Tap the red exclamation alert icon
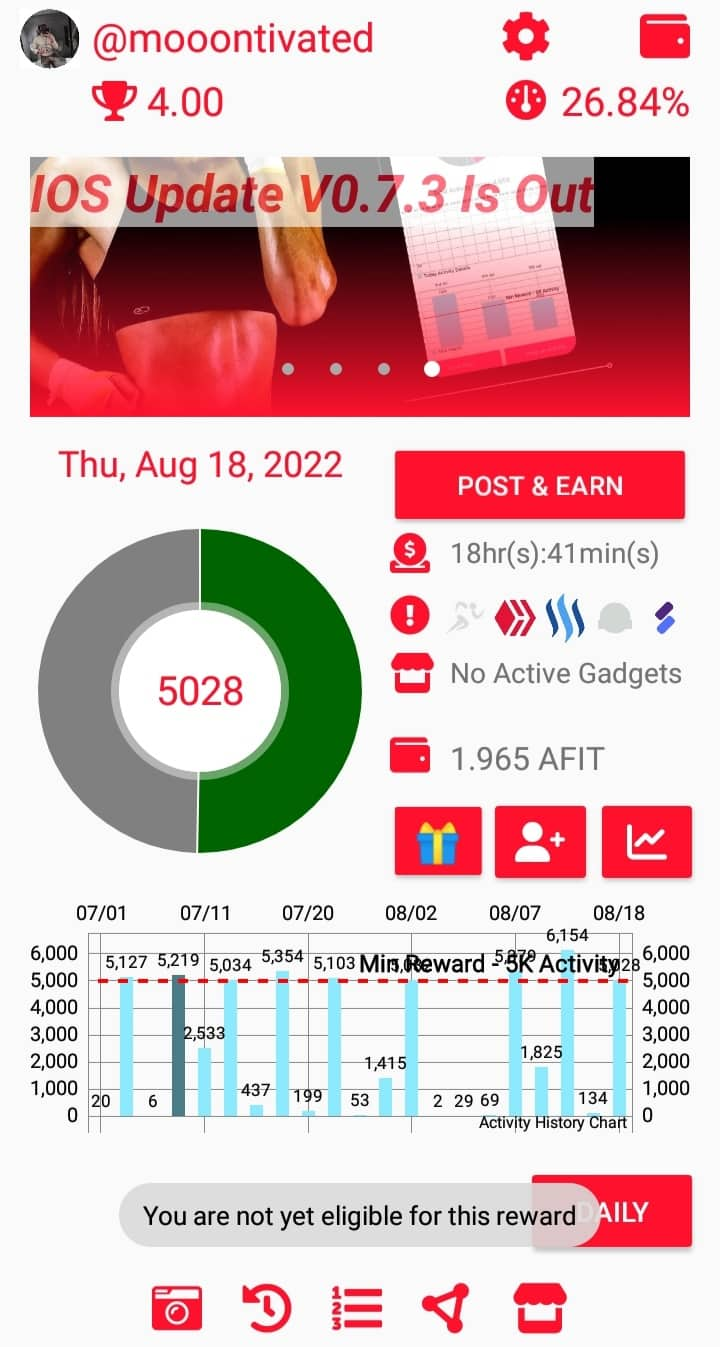The image size is (720, 1347). 409,617
